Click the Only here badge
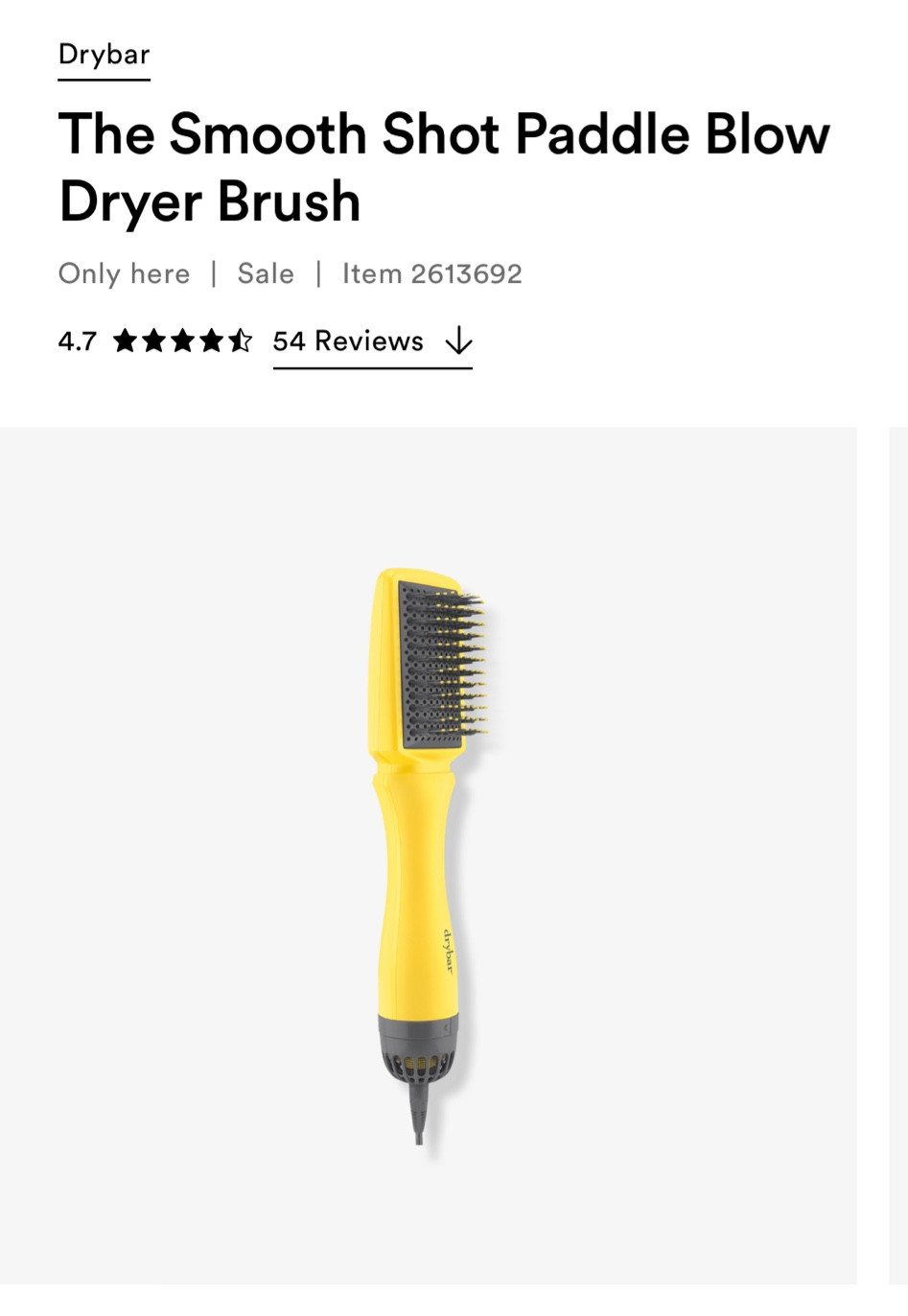 pos(124,273)
